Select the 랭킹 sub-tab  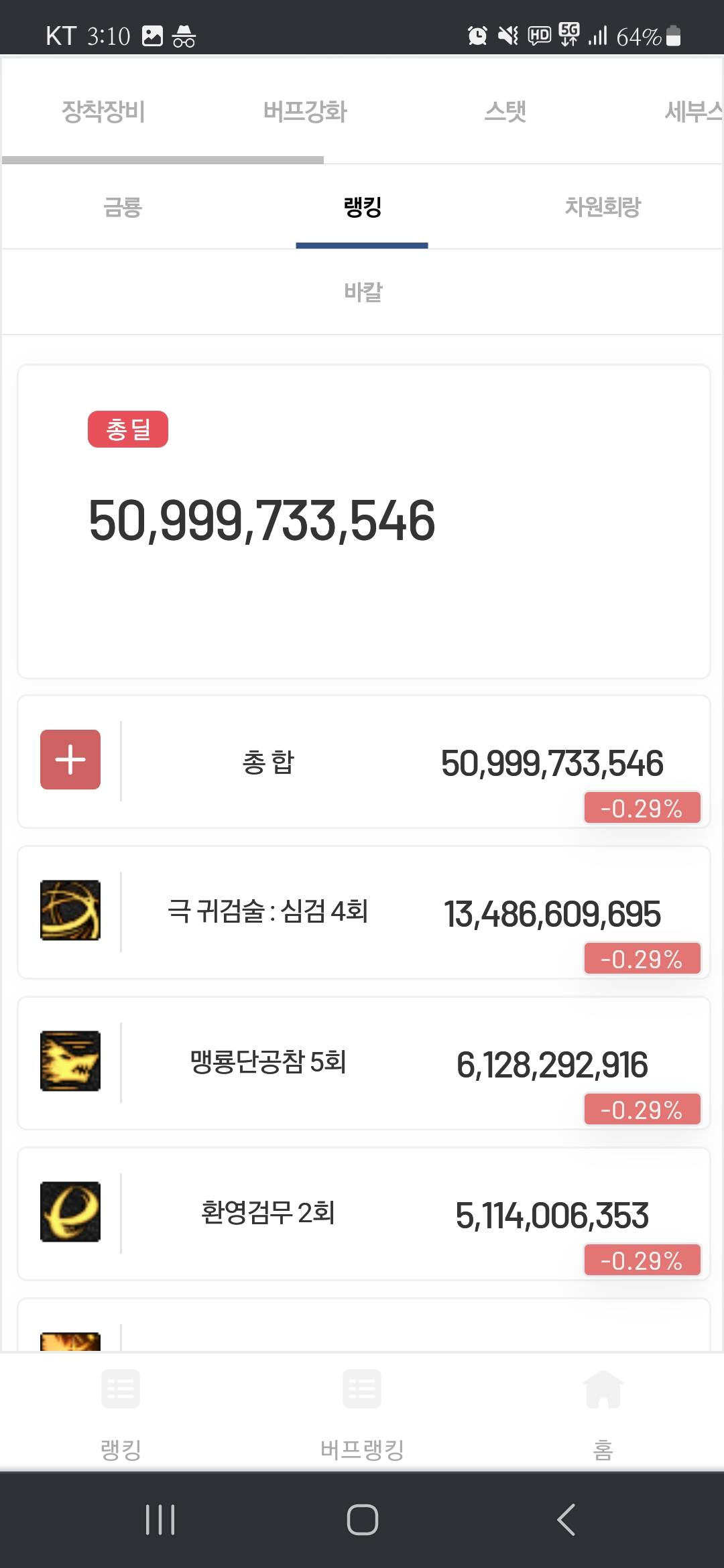pyautogui.click(x=362, y=207)
